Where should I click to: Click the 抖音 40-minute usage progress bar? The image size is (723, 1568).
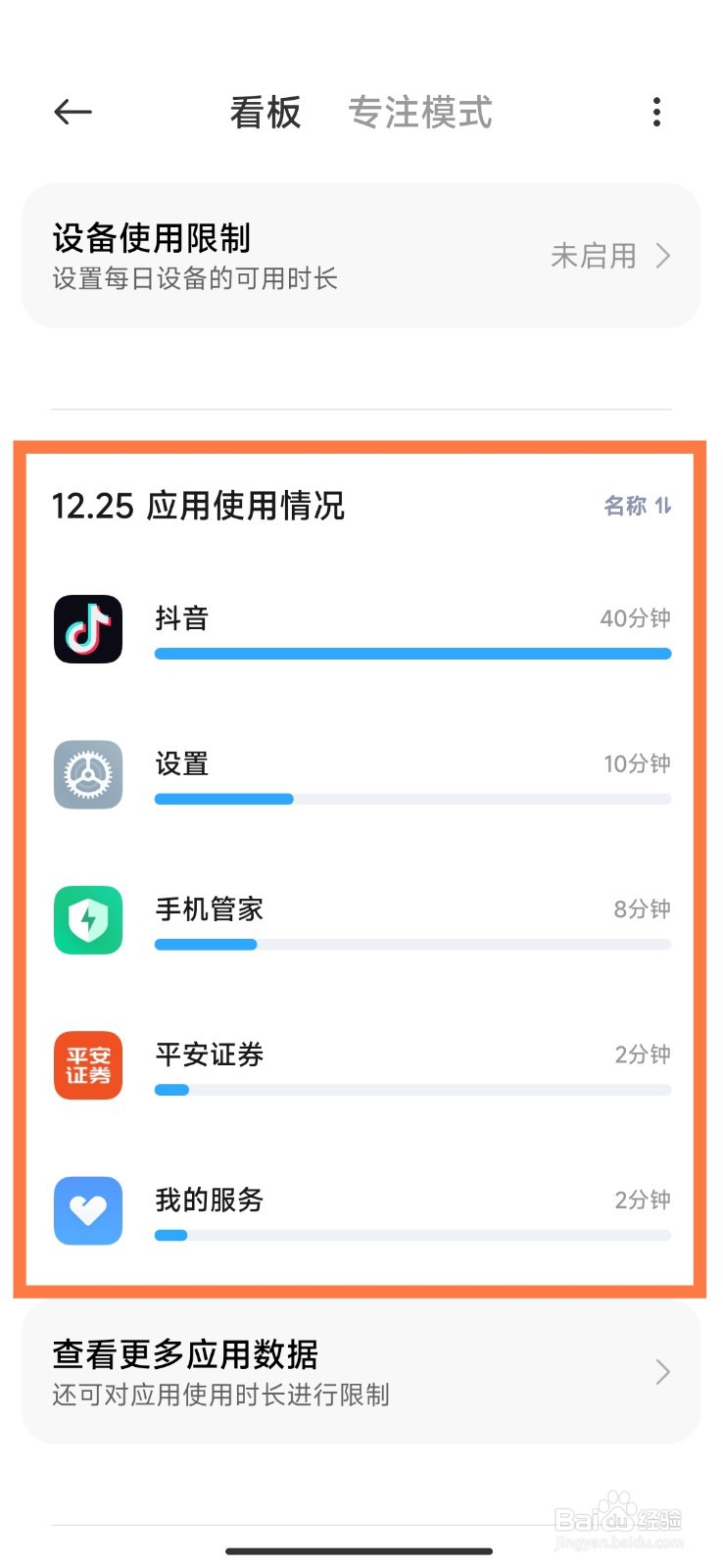pyautogui.click(x=411, y=653)
